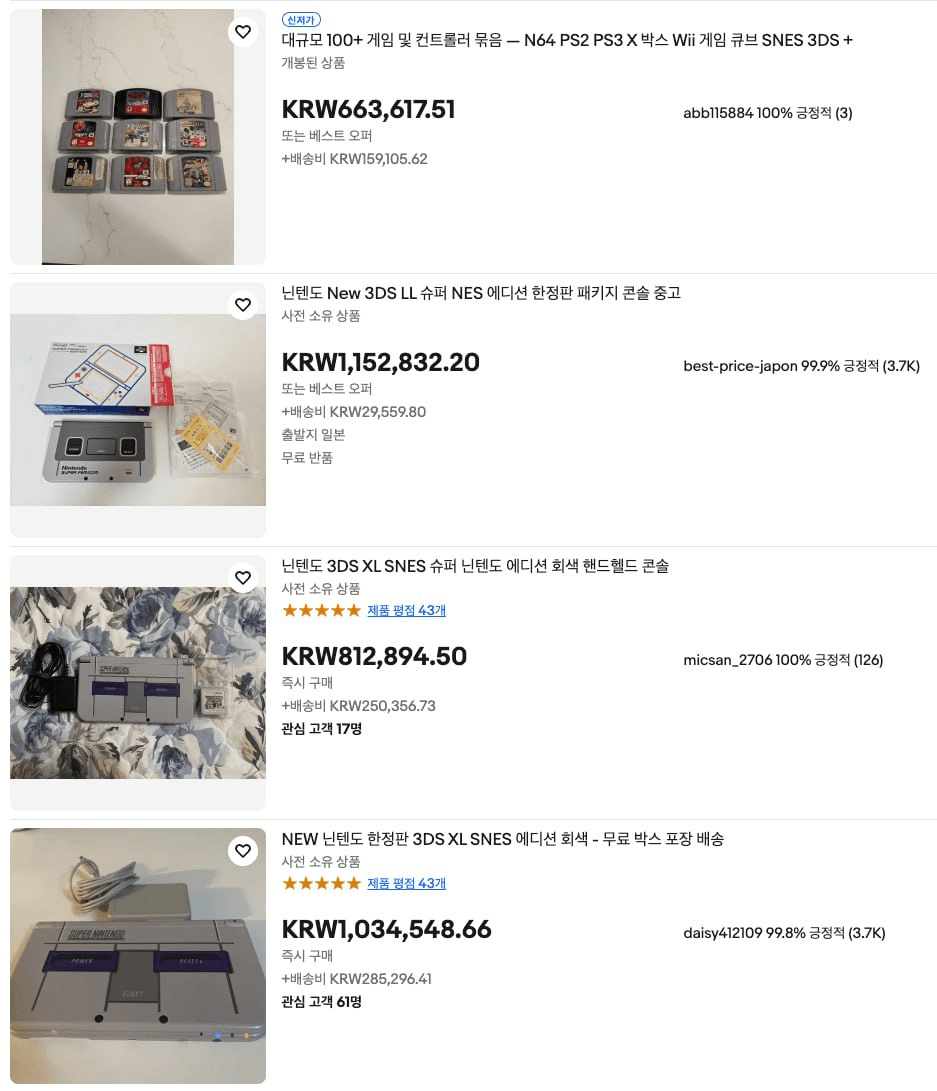Watchlist the NEW 닌텐도 한정판 3DS XL listing
Screen dimensions: 937x1091
click(x=243, y=851)
